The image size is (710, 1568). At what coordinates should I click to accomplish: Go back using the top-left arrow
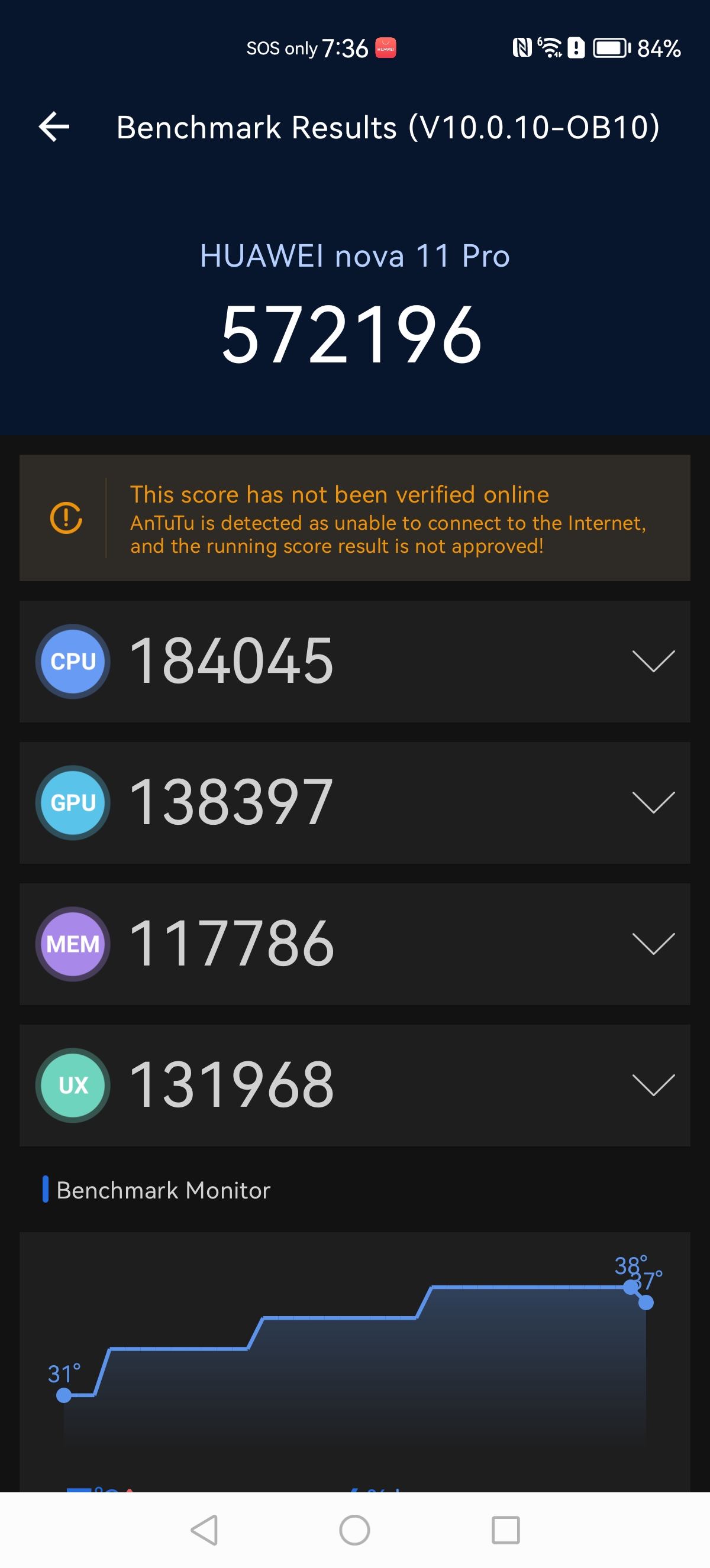coord(54,127)
